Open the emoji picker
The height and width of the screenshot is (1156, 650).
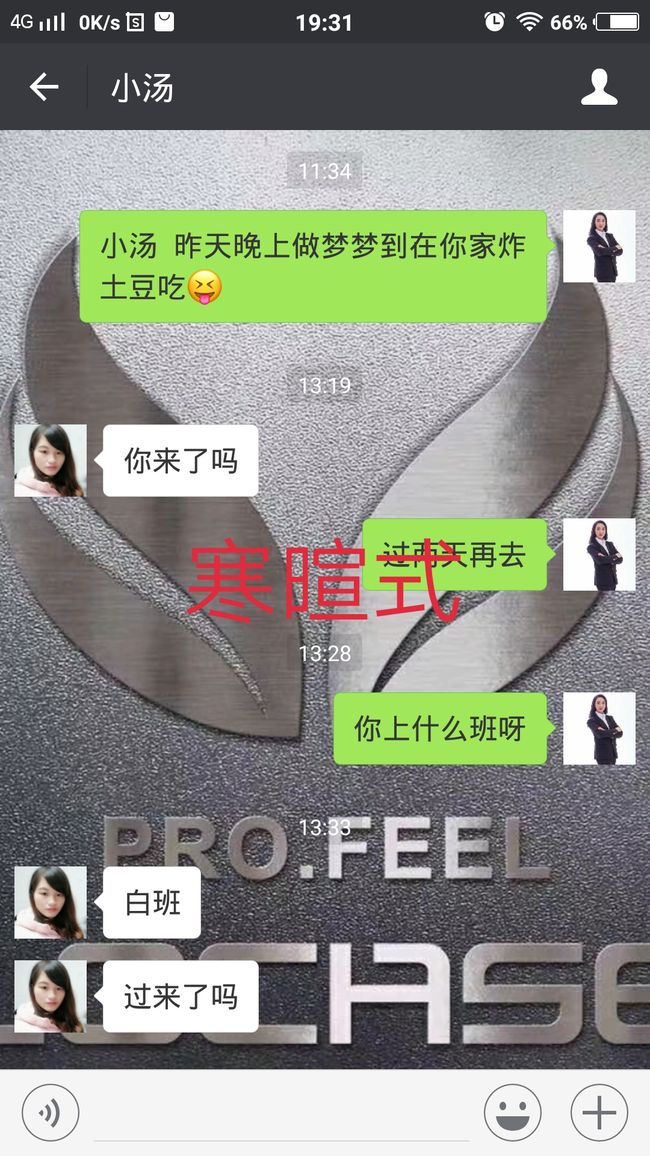pos(512,1113)
